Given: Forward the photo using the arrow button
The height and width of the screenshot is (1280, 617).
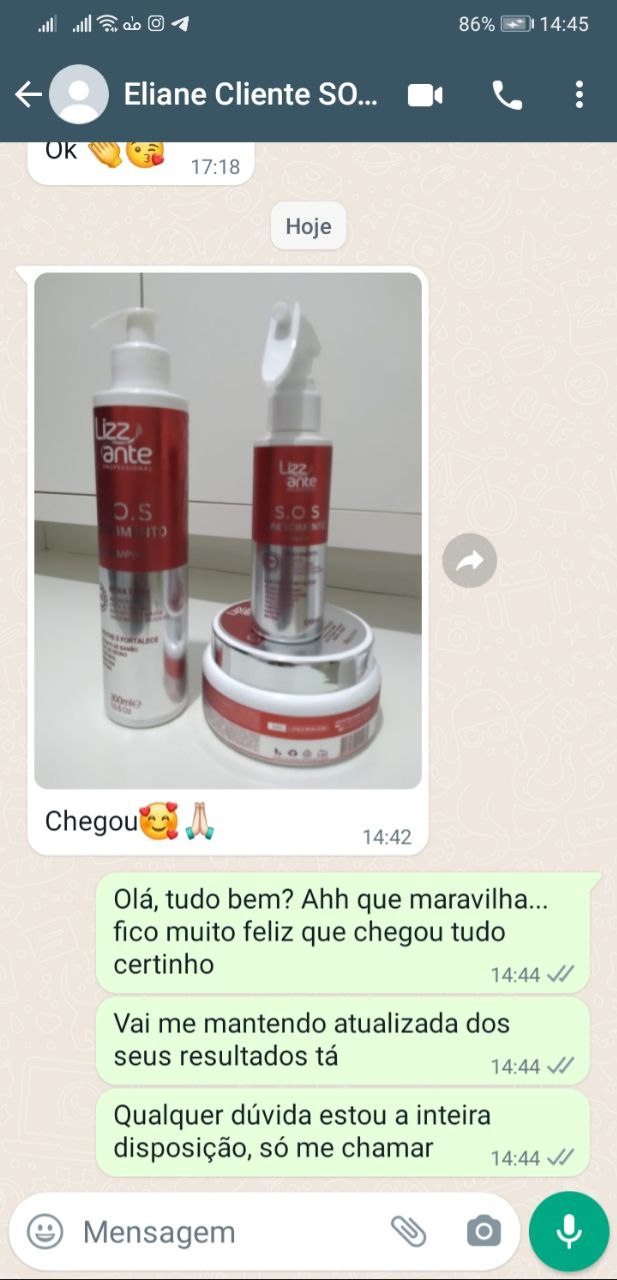Looking at the screenshot, I should (x=469, y=562).
